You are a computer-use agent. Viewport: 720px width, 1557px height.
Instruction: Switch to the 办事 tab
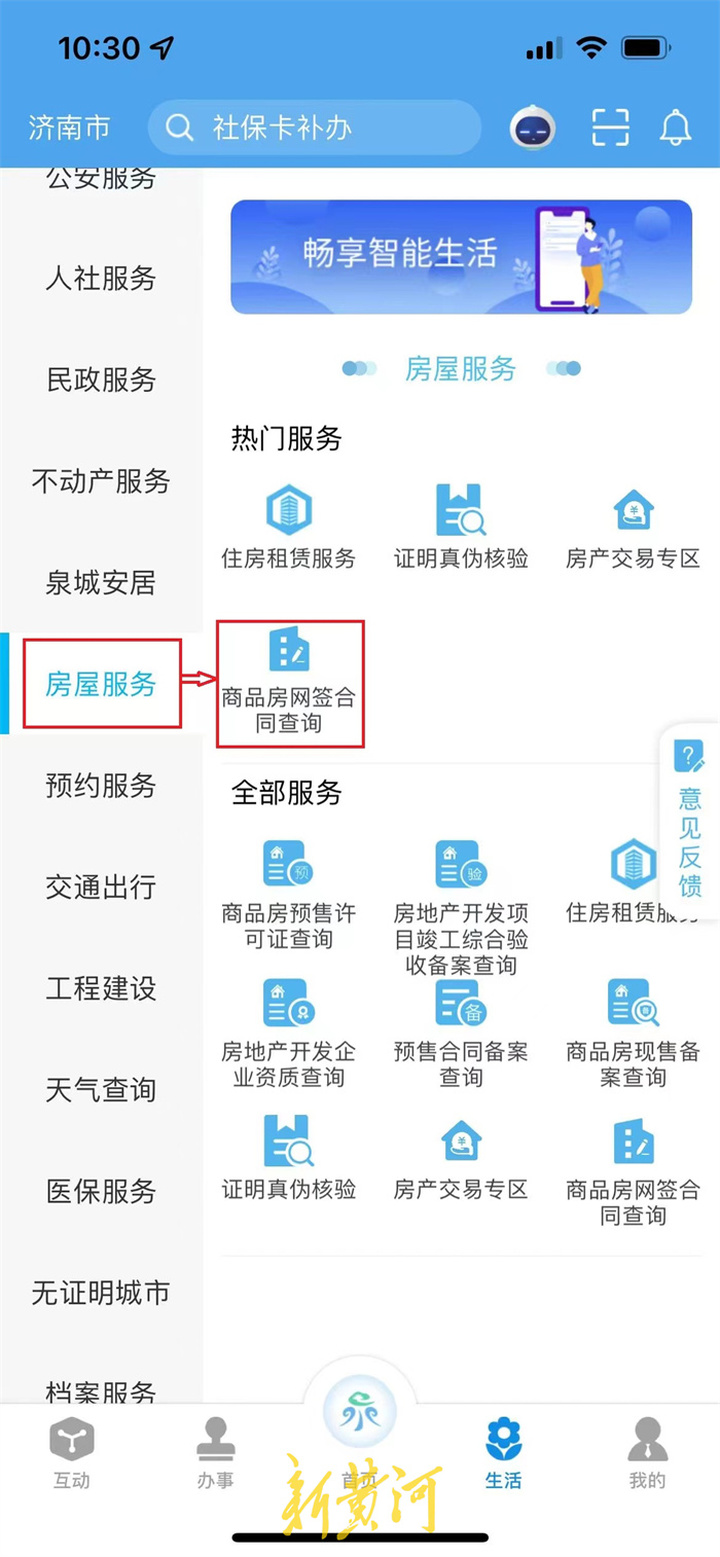[215, 1453]
